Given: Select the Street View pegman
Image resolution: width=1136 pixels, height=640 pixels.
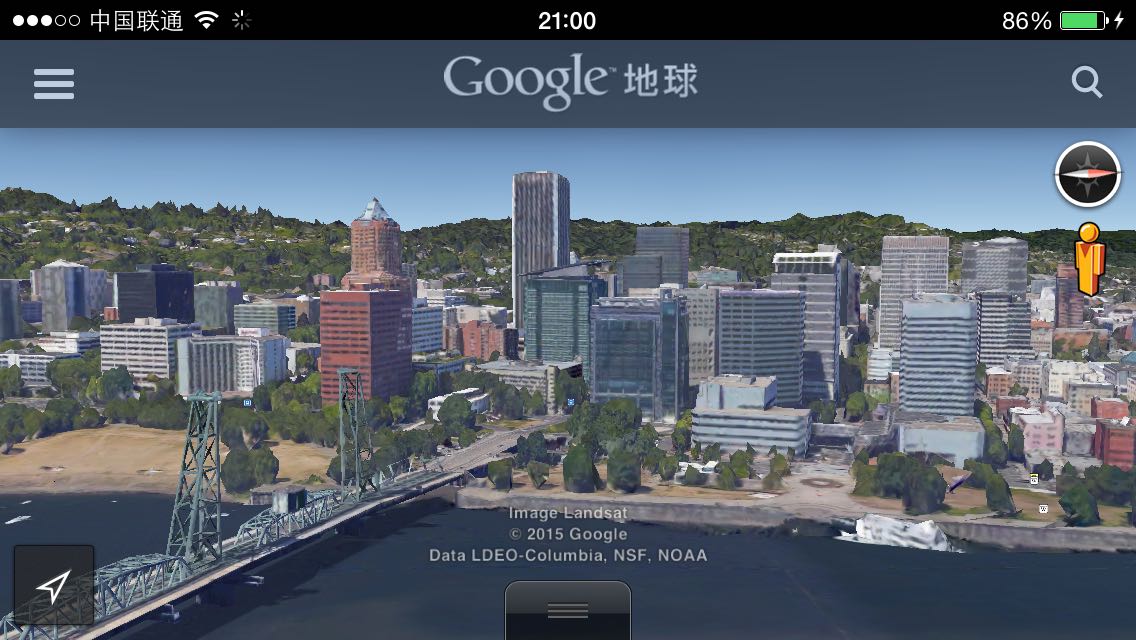Looking at the screenshot, I should pos(1090,259).
